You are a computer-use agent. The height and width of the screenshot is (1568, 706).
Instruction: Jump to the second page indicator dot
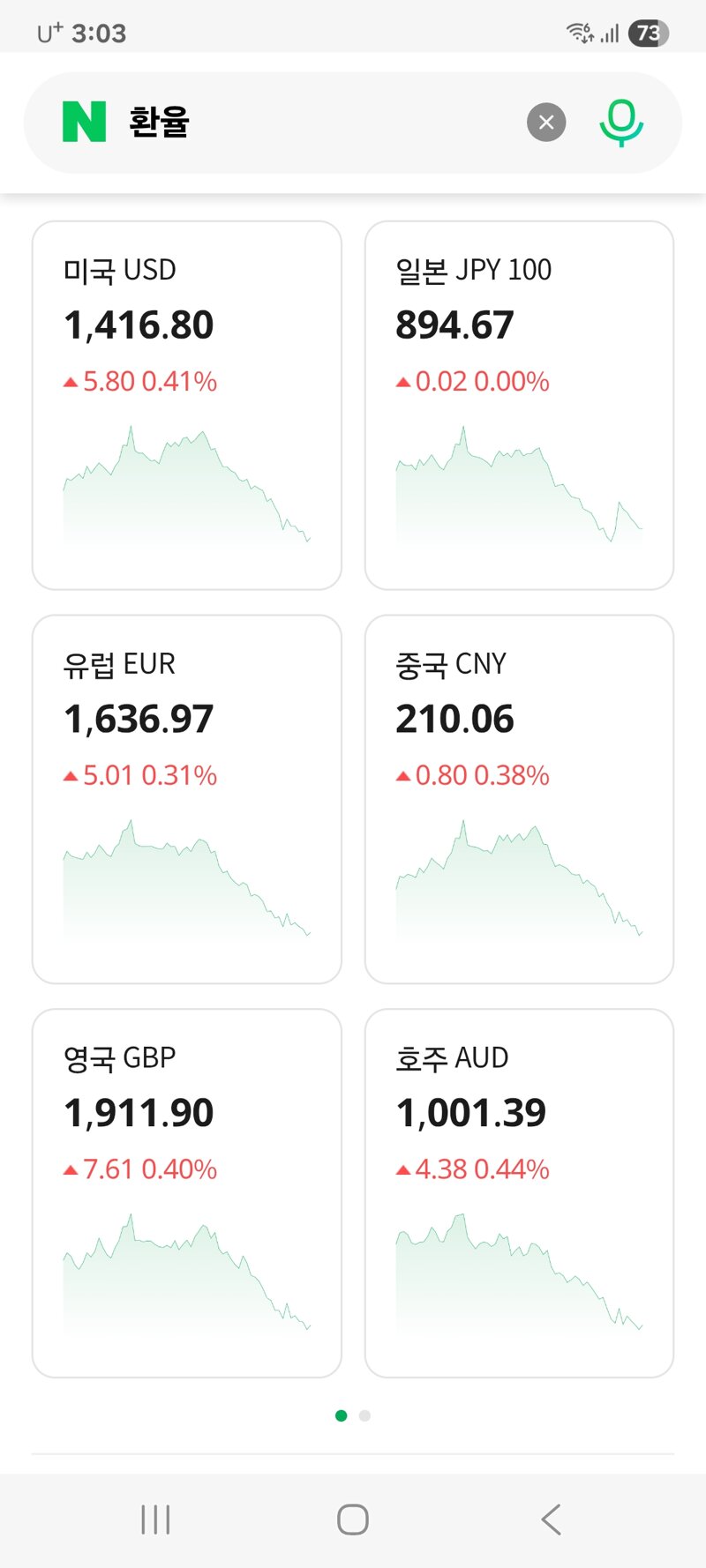point(364,1415)
